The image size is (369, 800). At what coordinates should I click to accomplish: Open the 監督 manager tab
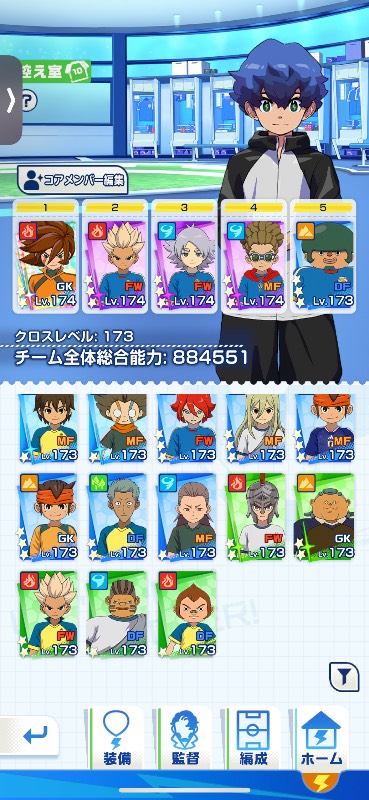coord(184,738)
